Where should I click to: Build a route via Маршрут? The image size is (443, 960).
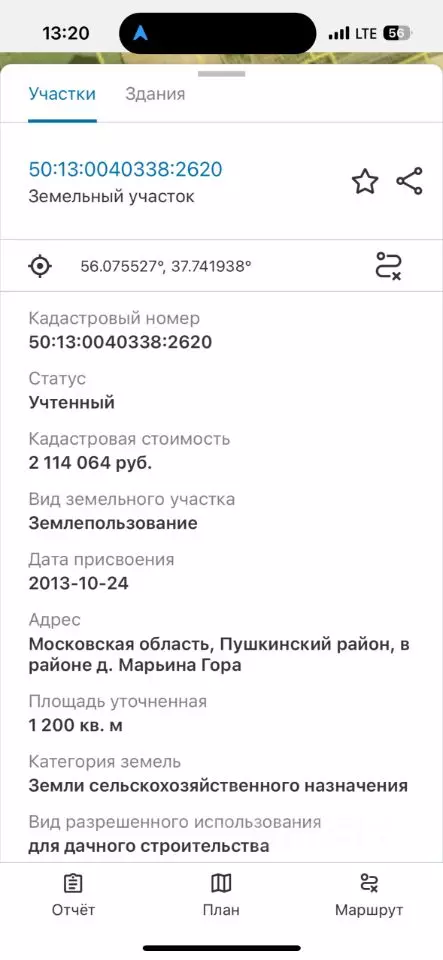(369, 895)
